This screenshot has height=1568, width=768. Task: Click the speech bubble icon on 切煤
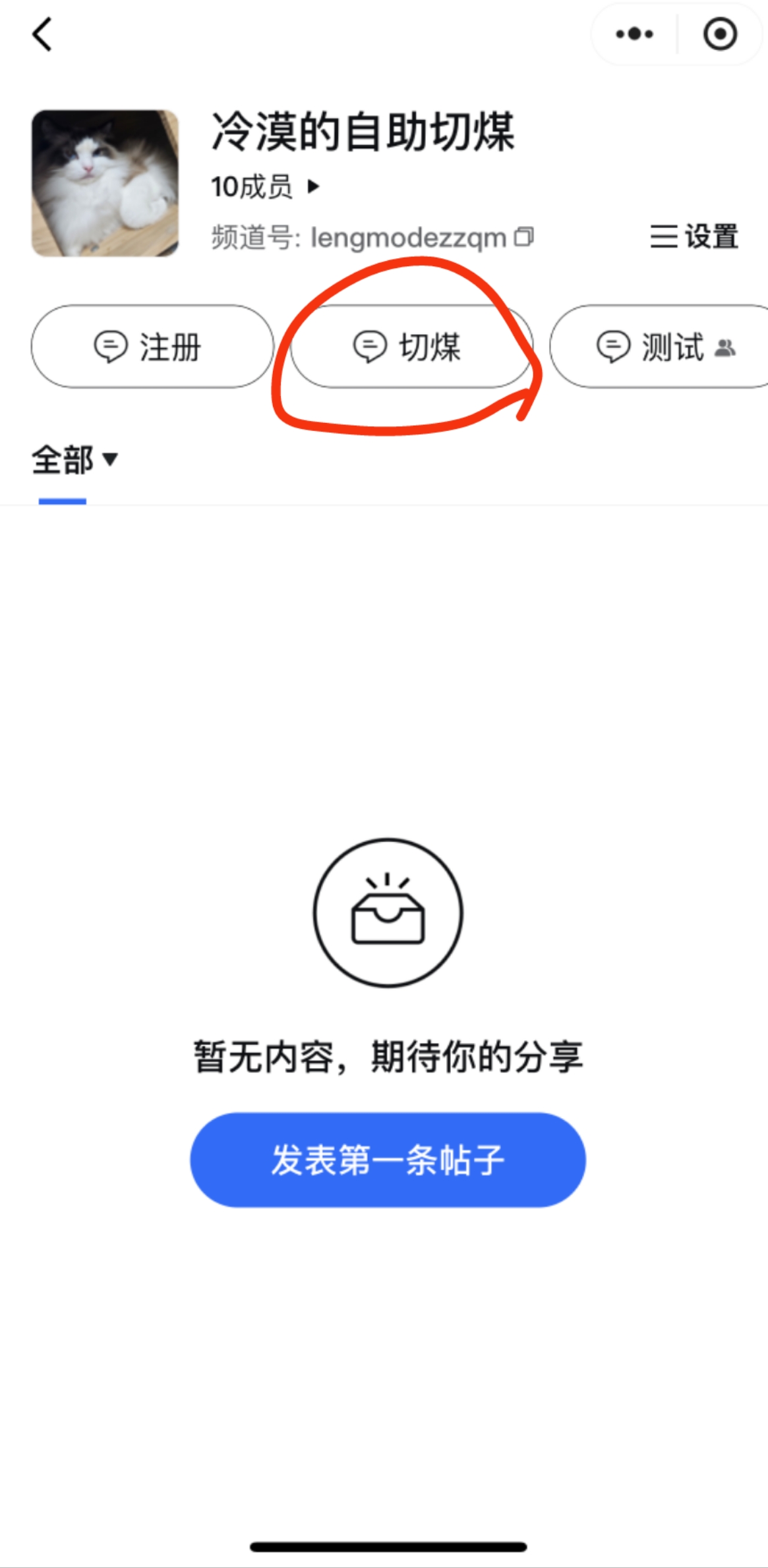coord(369,347)
